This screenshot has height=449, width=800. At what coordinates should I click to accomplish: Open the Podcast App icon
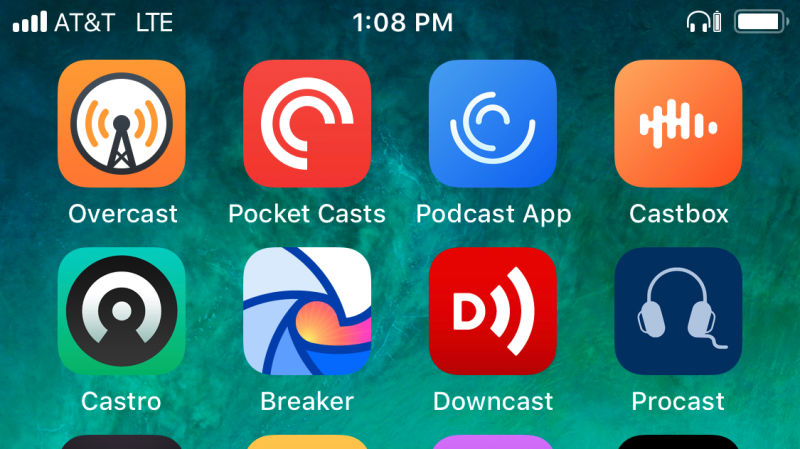(493, 124)
